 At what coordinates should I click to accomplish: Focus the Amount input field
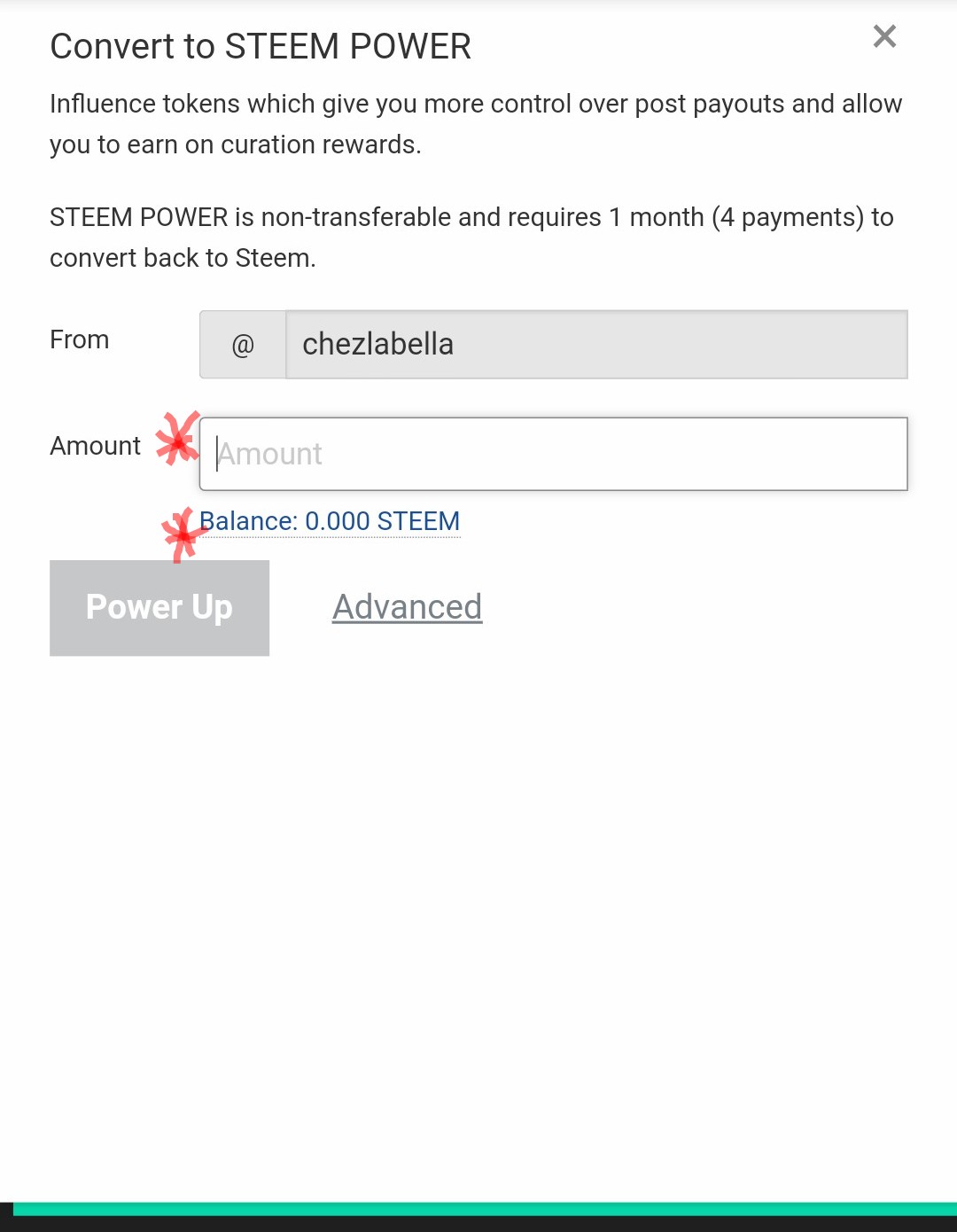[554, 454]
